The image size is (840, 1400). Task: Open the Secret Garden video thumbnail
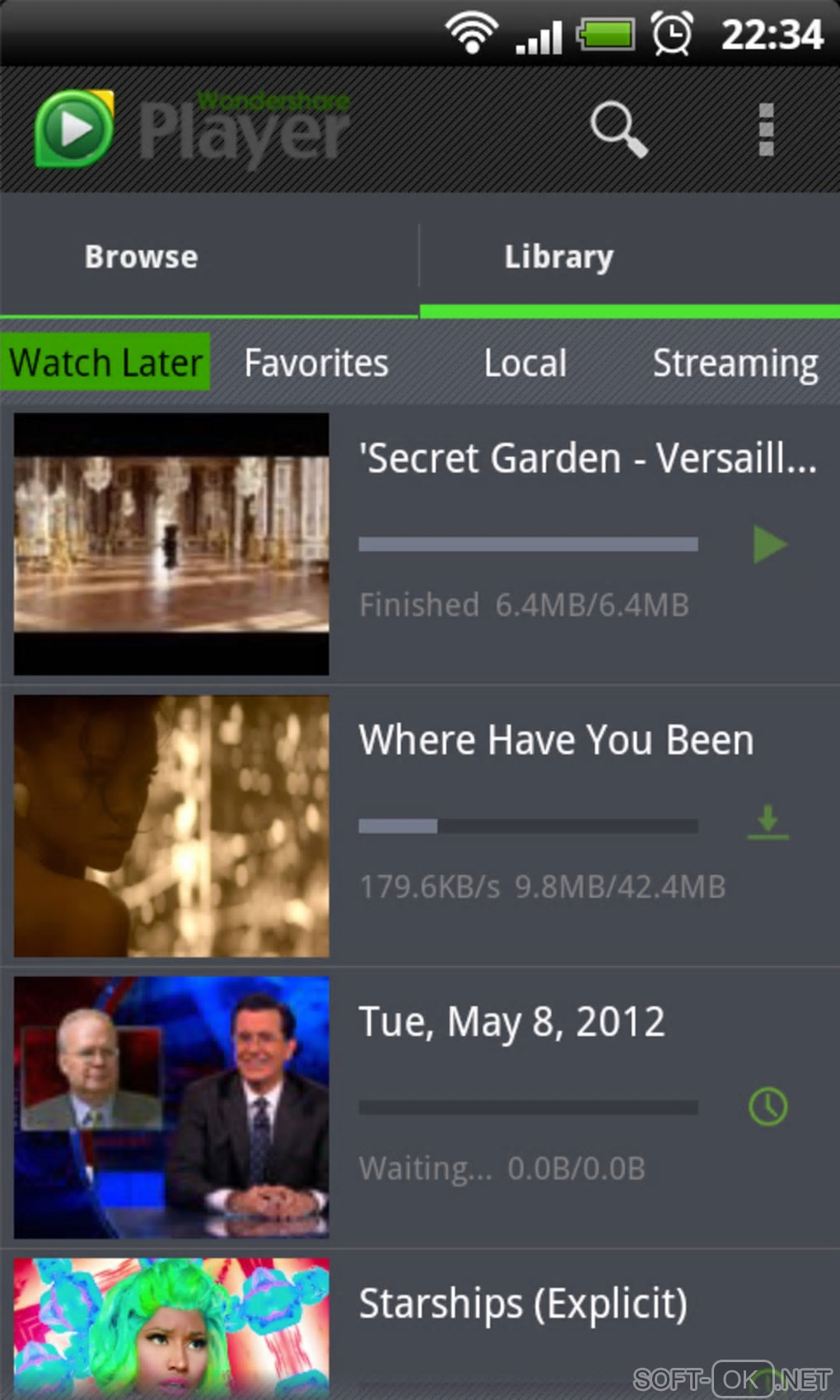tap(171, 544)
